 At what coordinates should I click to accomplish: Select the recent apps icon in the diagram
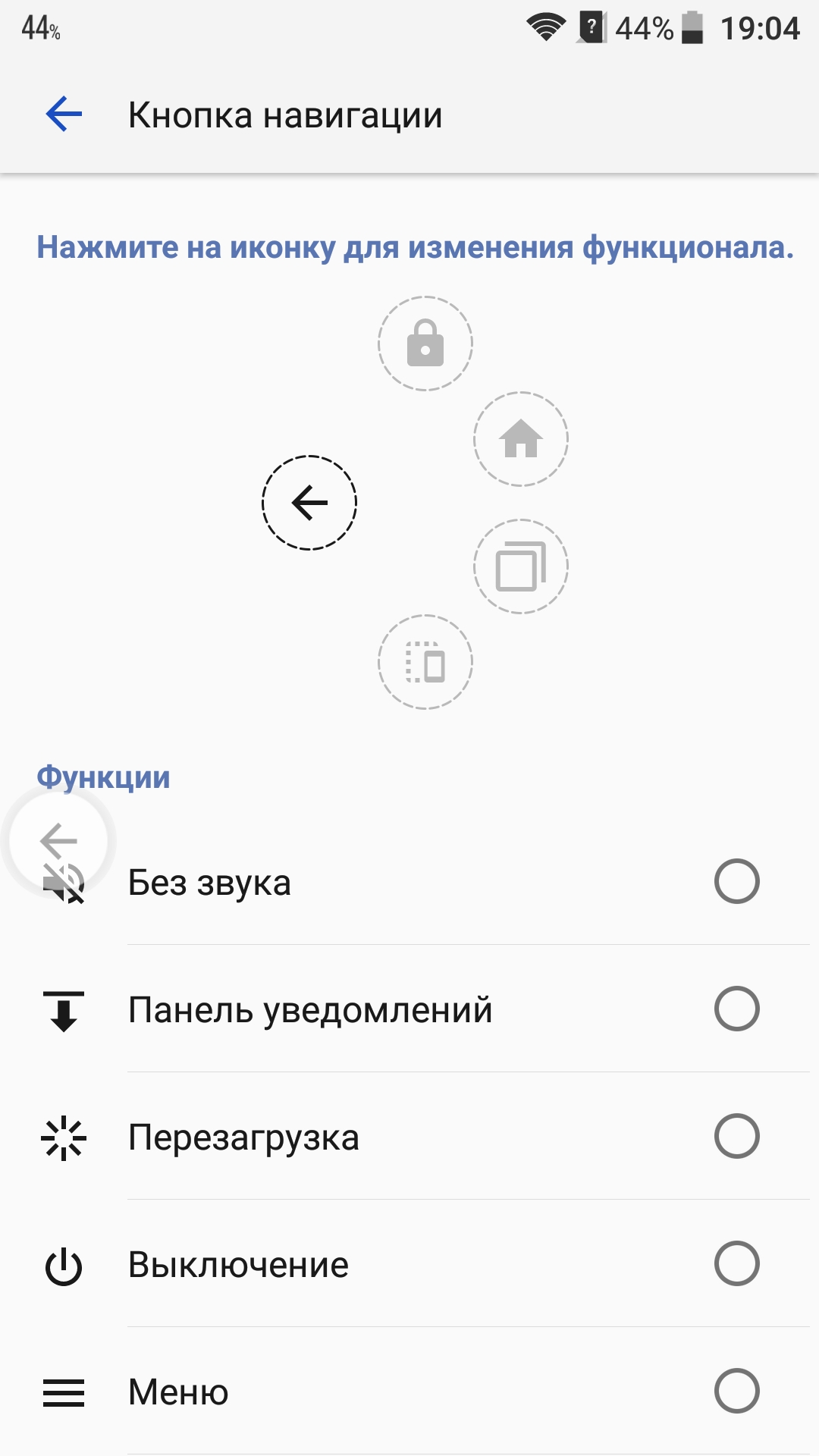point(521,566)
